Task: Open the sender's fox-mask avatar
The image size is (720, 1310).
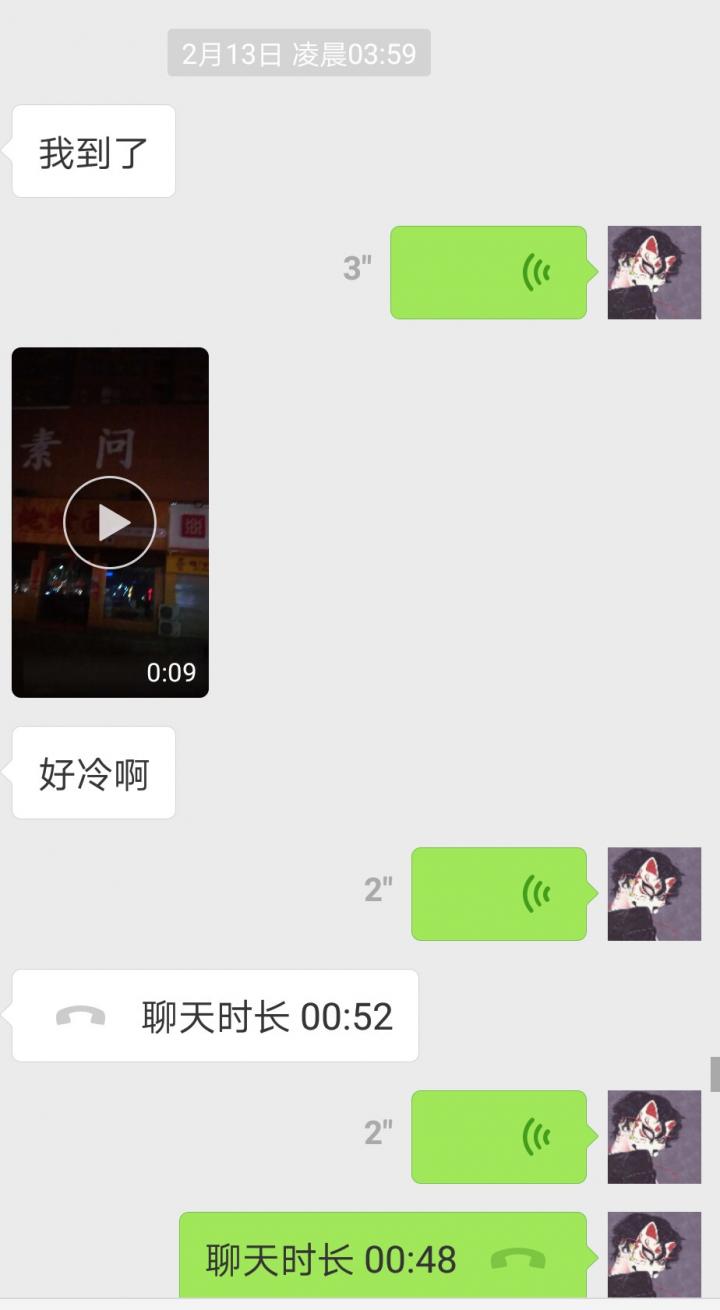Action: click(654, 271)
